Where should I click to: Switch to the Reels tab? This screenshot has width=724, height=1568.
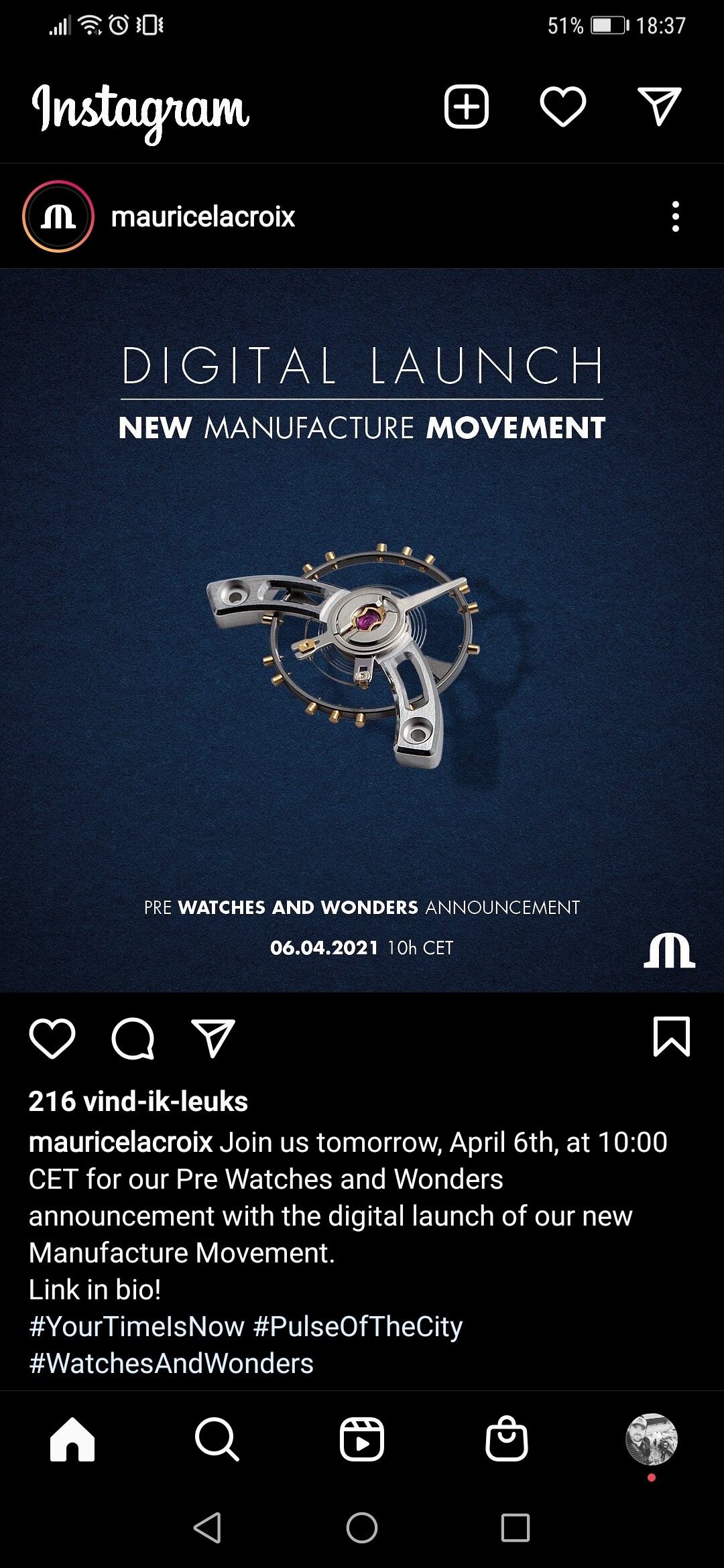point(362,1439)
